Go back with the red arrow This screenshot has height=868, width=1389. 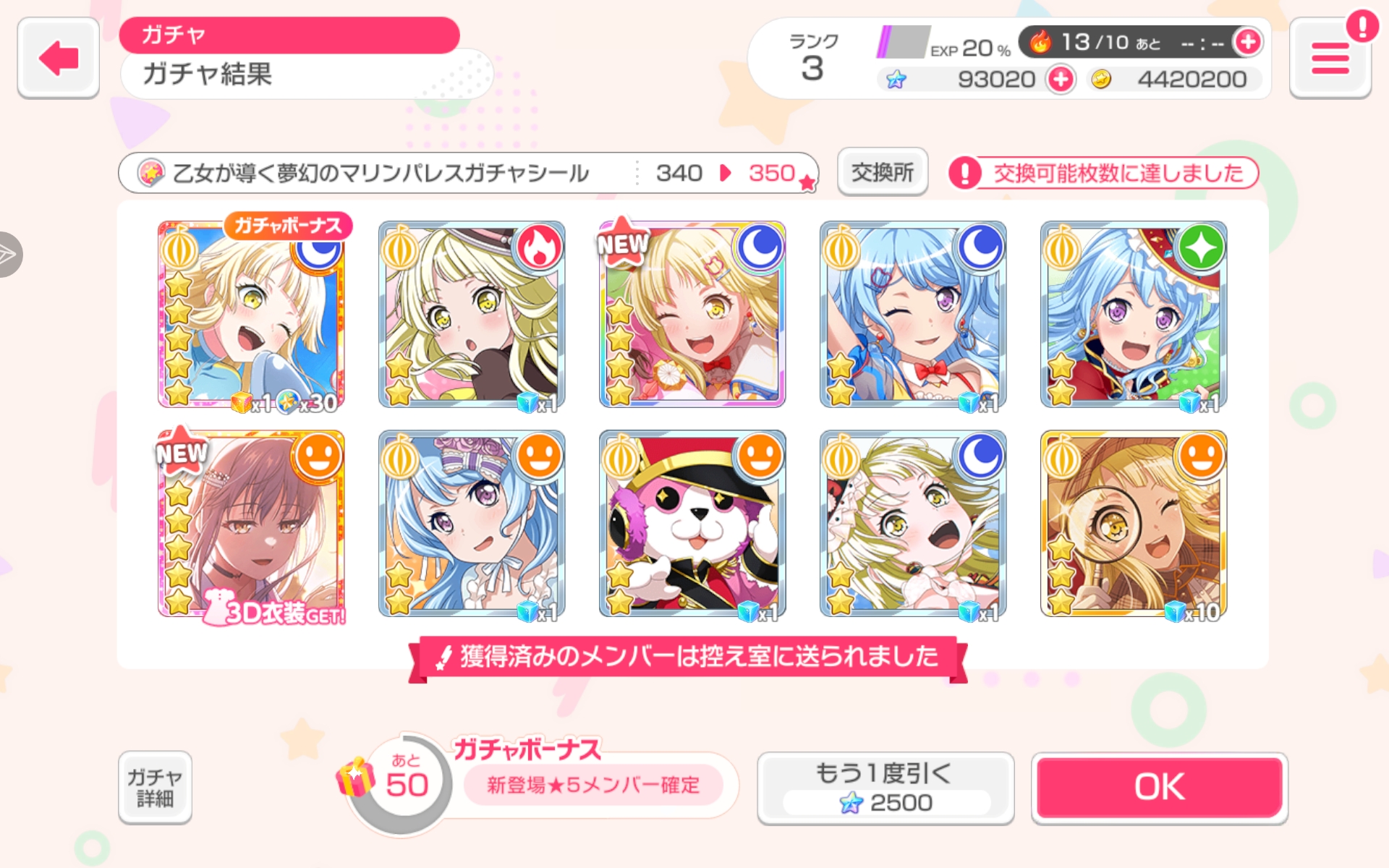coord(58,58)
